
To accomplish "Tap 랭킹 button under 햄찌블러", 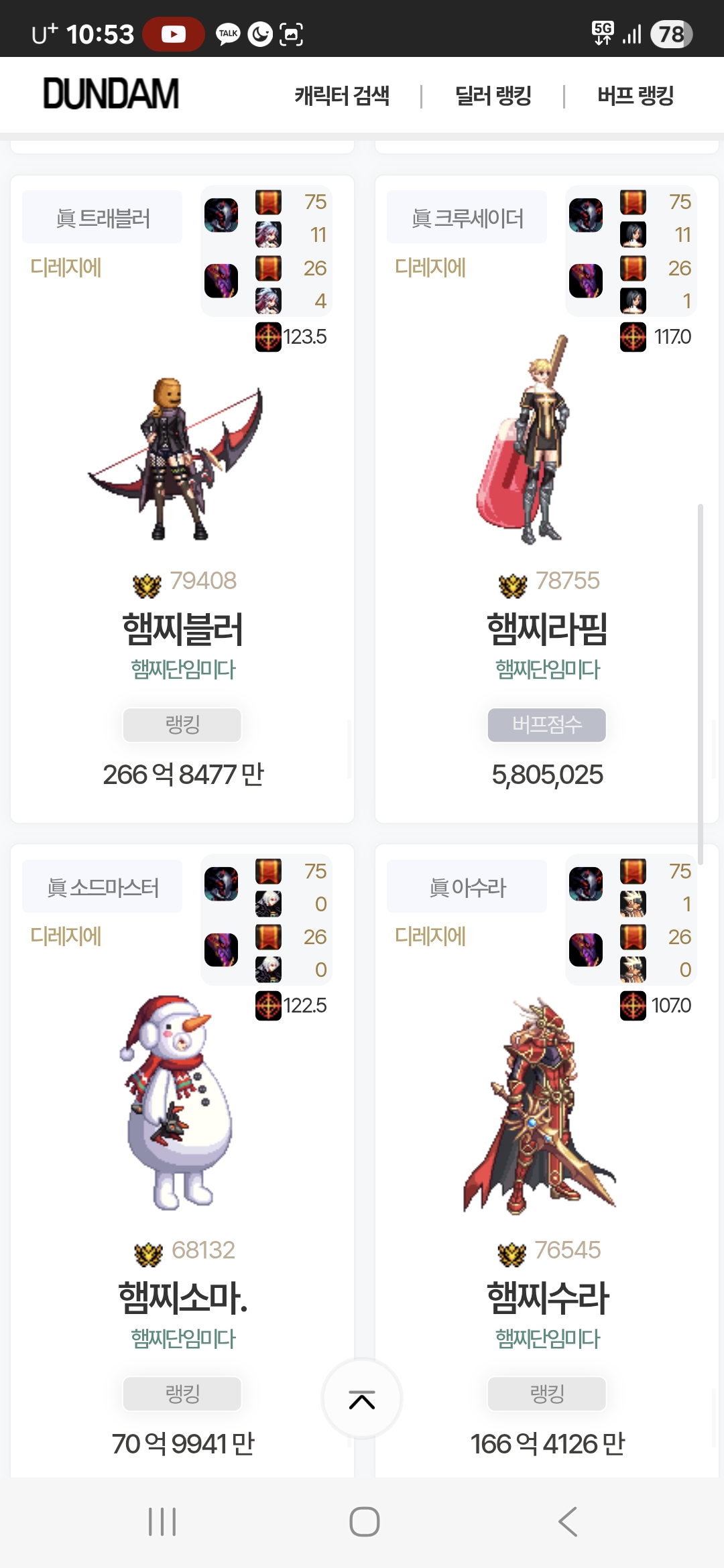I will [x=182, y=725].
